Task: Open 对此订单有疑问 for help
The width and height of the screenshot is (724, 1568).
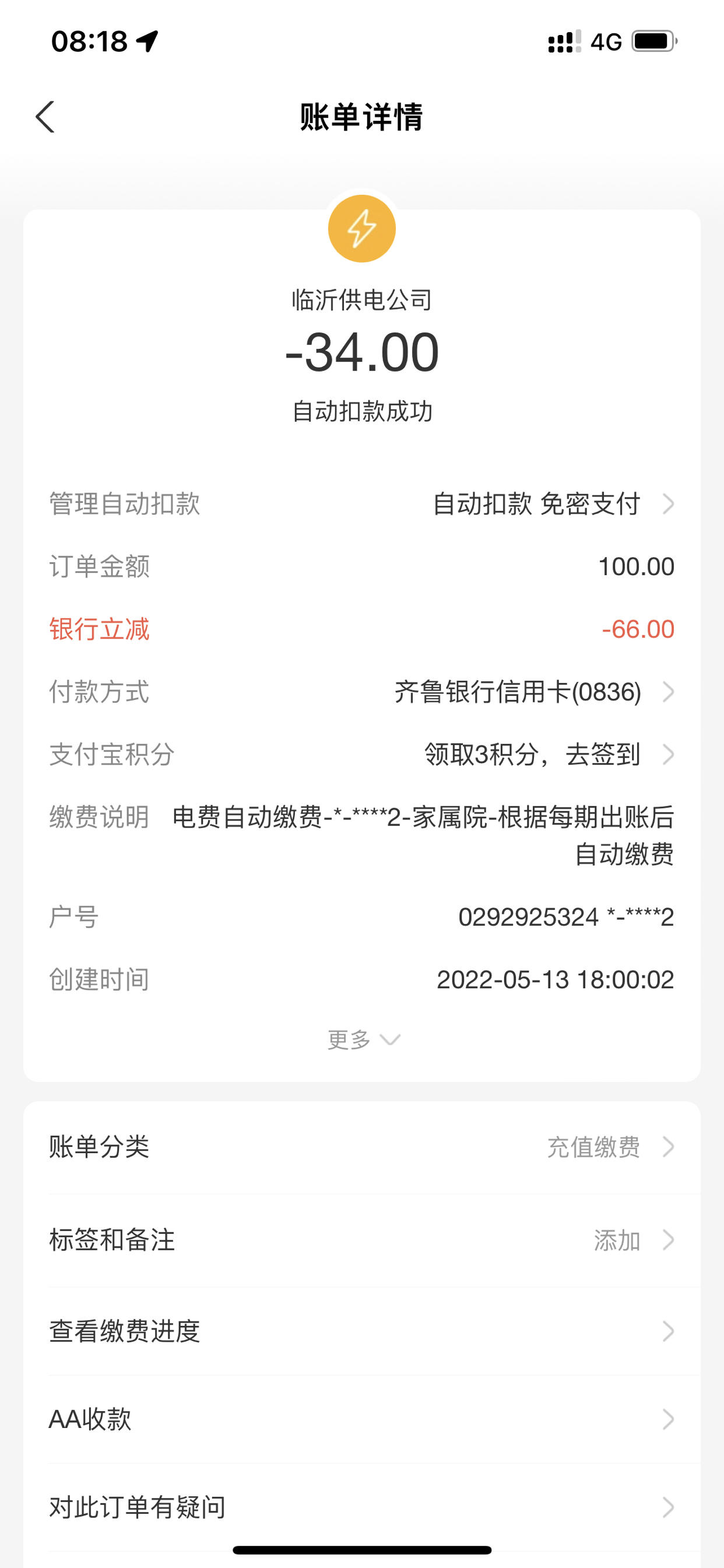Action: pyautogui.click(x=362, y=1507)
